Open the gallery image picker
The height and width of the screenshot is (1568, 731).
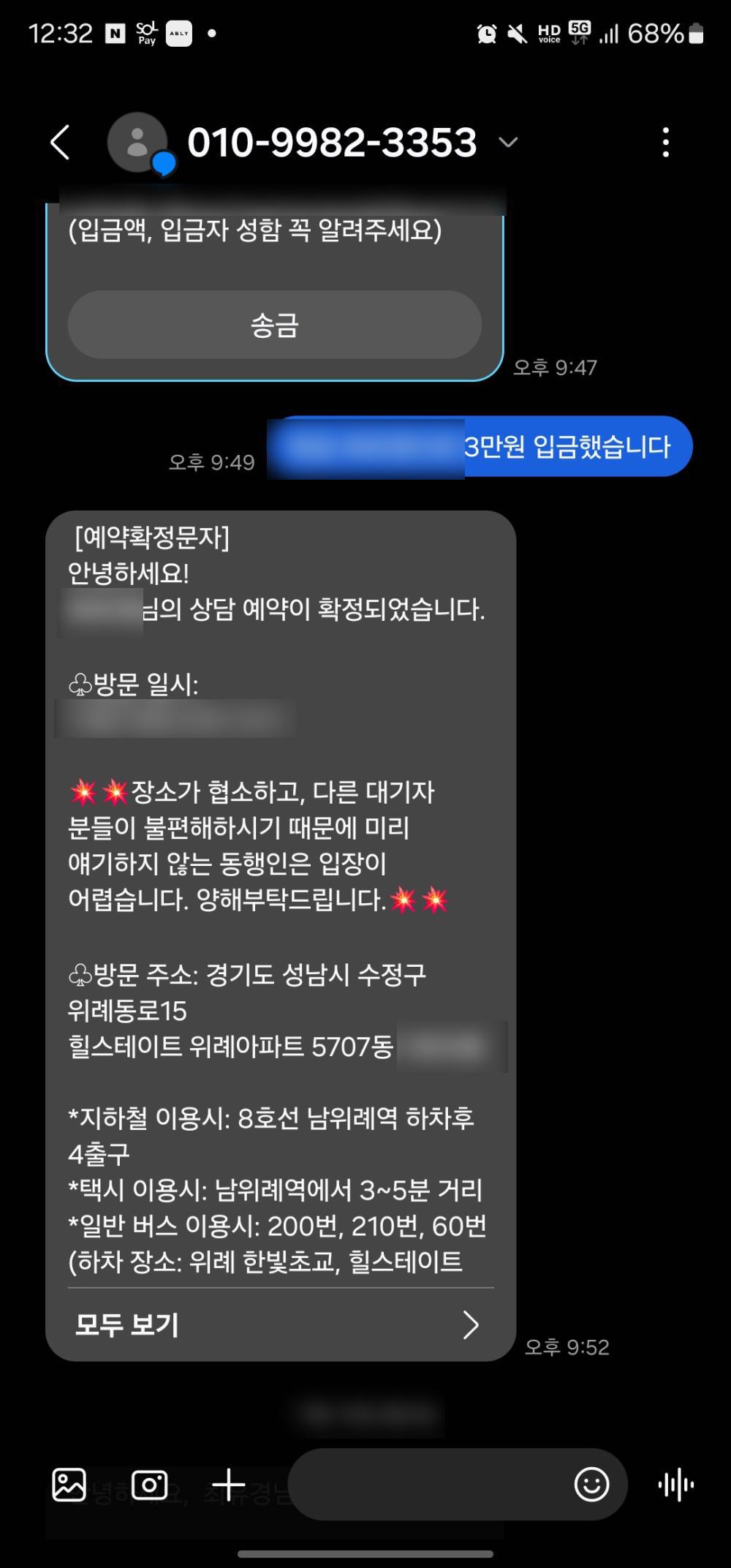pos(69,1485)
